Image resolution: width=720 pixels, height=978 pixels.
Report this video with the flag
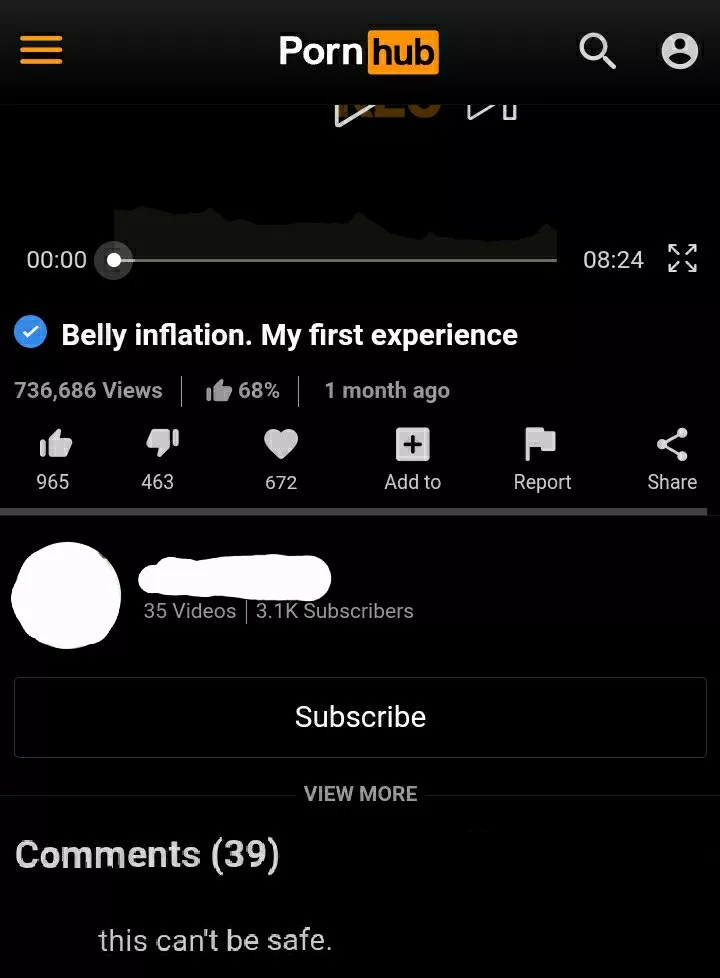coord(541,444)
